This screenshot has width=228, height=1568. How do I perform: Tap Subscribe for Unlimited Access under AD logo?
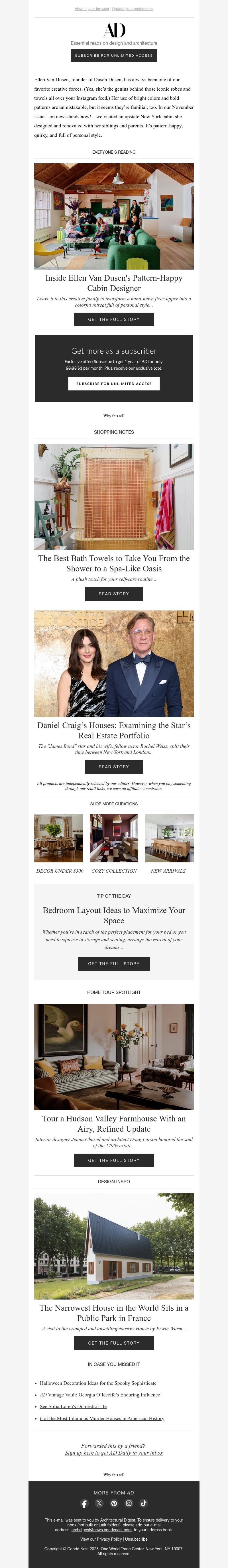point(114,55)
